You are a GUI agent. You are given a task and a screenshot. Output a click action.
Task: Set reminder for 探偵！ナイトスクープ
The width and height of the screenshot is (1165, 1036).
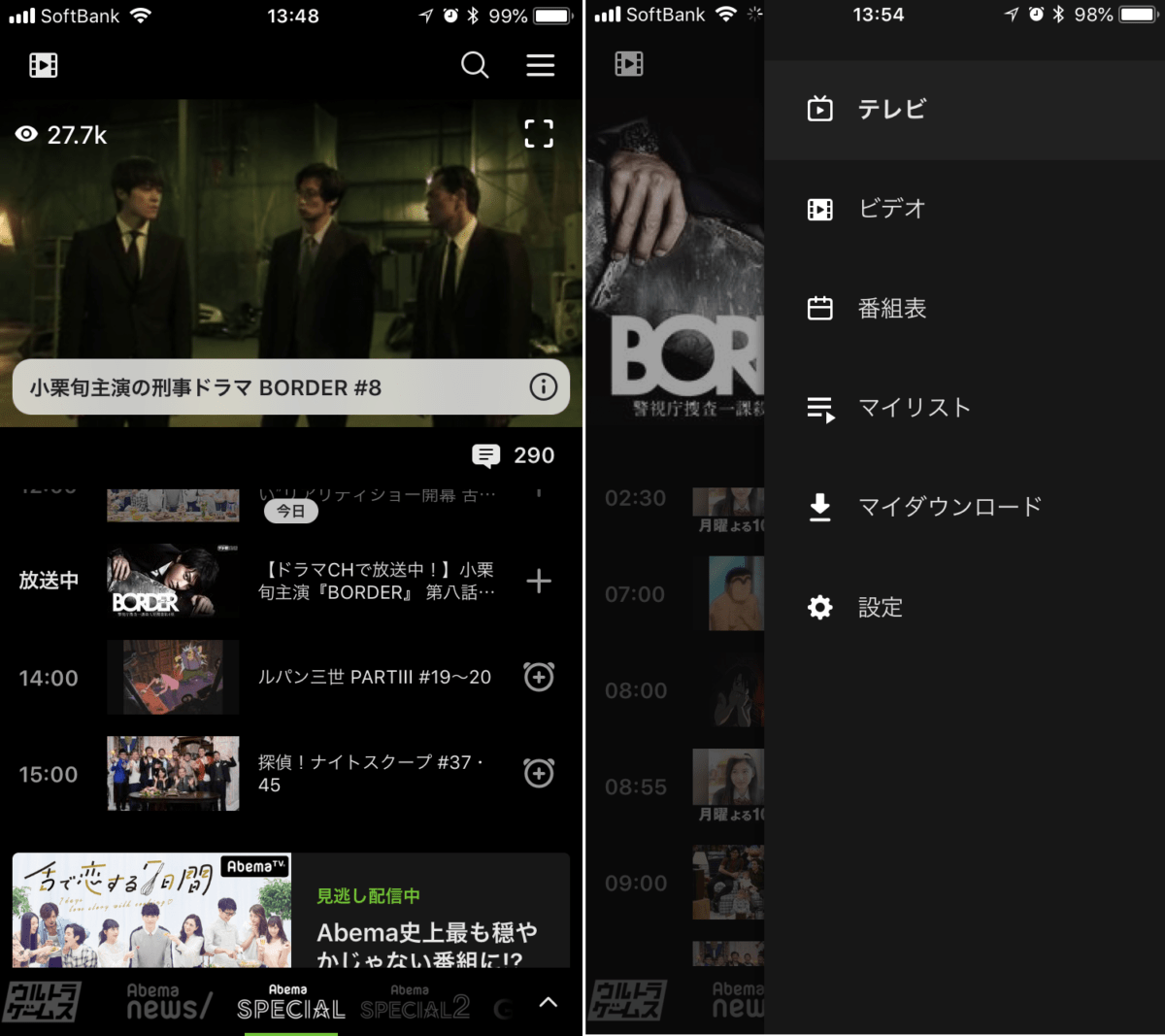coord(539,773)
